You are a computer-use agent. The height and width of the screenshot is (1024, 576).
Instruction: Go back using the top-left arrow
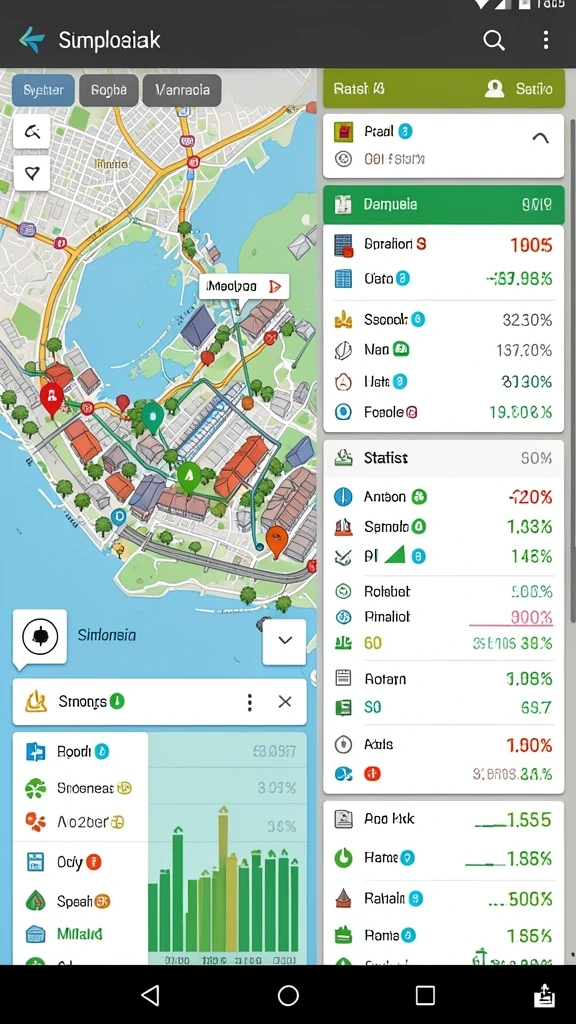pos(31,40)
